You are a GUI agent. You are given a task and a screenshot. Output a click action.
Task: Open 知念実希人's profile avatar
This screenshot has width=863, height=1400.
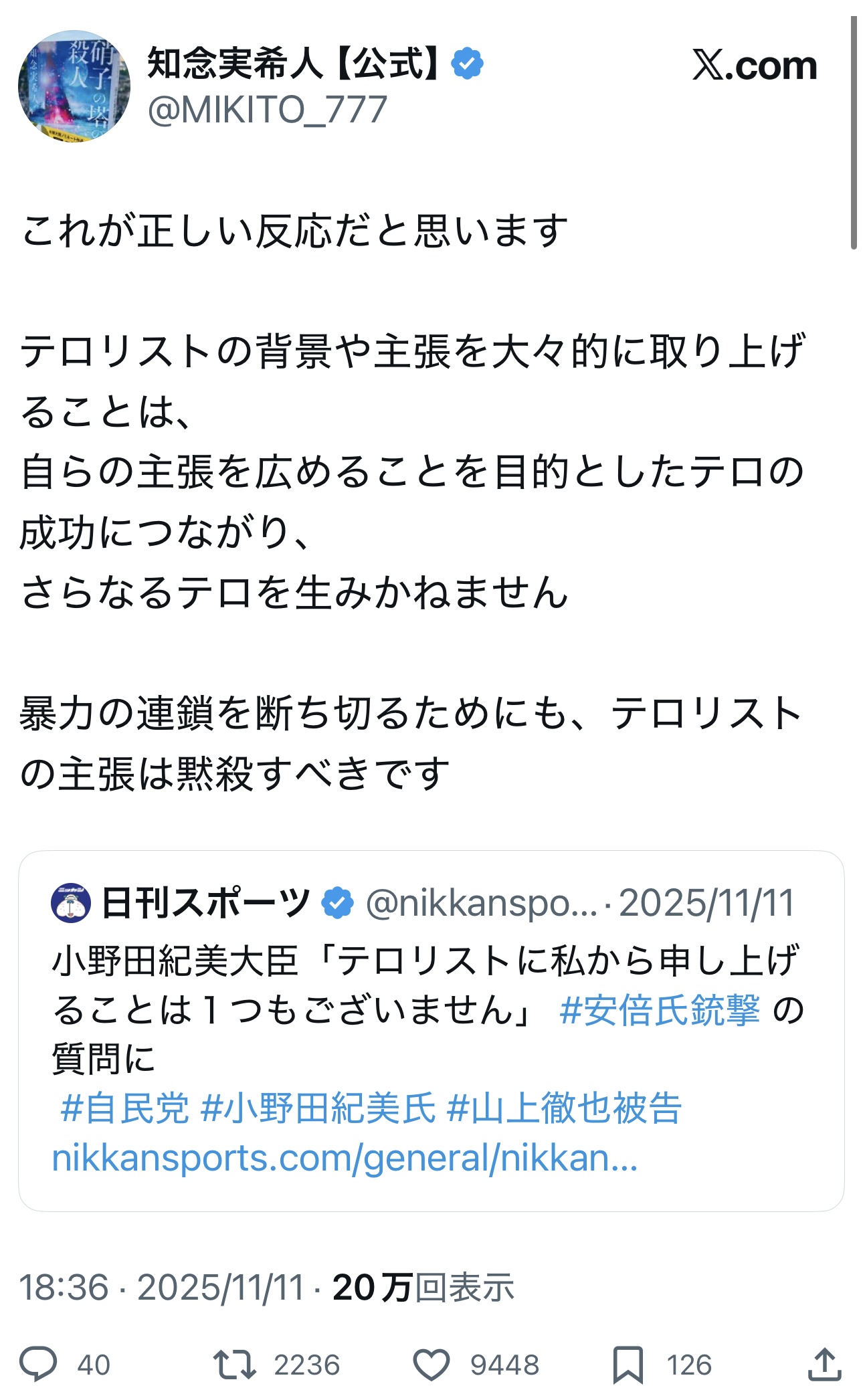coord(74,86)
